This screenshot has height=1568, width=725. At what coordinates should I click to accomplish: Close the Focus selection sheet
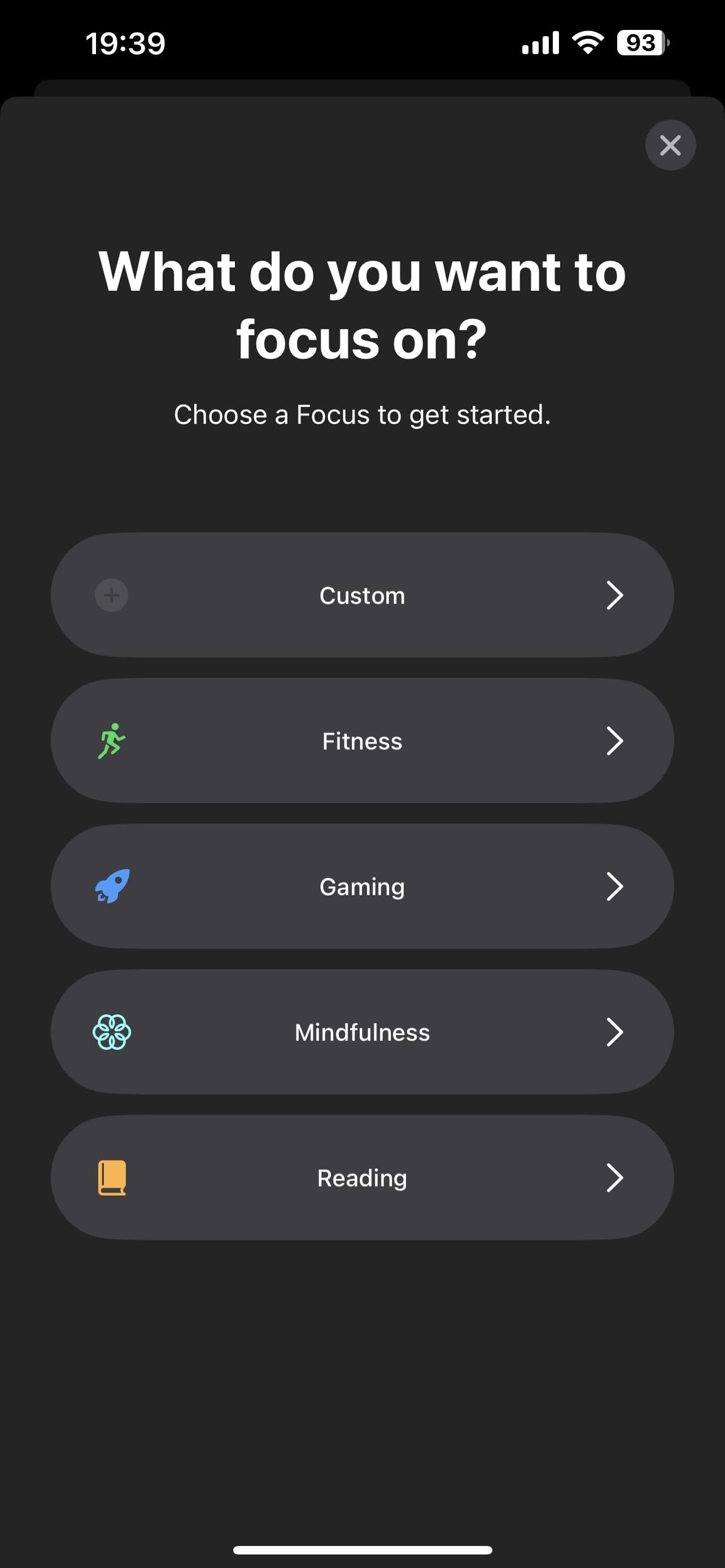click(x=670, y=146)
